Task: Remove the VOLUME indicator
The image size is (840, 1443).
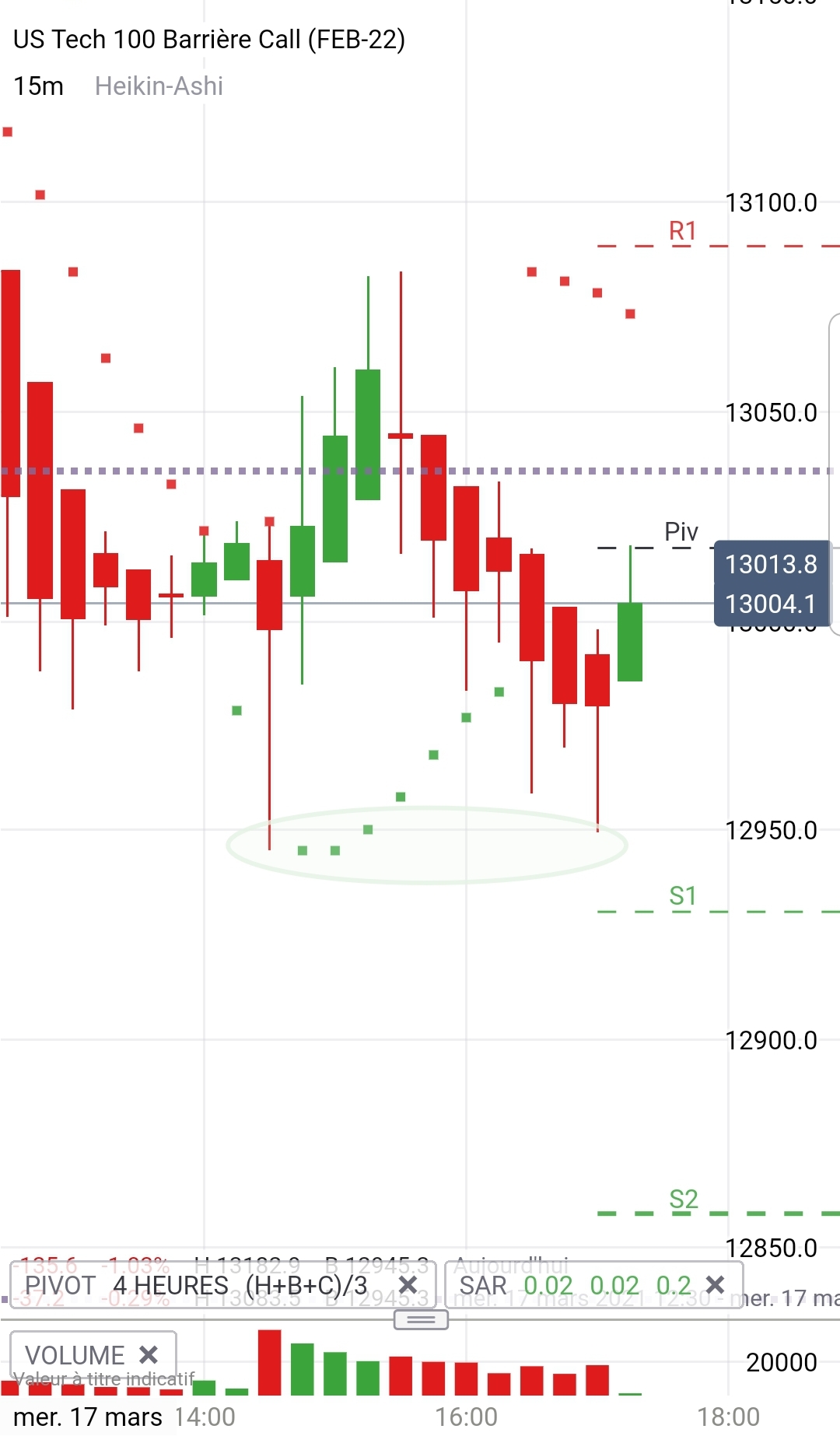Action: (x=148, y=1355)
